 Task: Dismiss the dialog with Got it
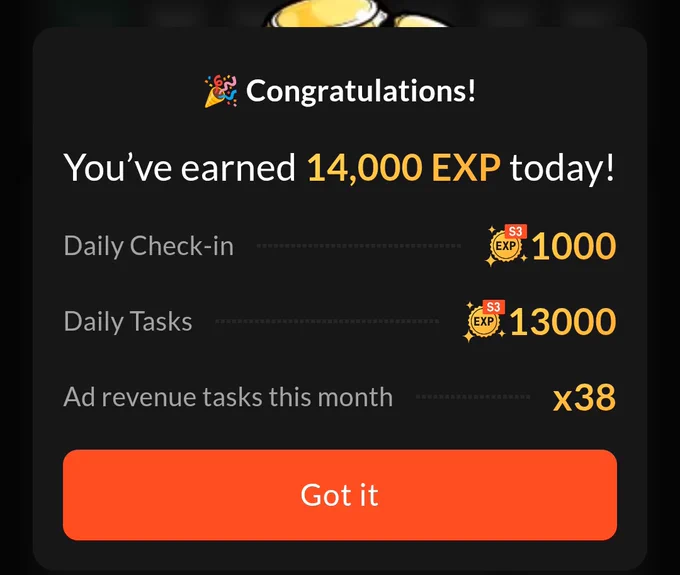coord(340,495)
